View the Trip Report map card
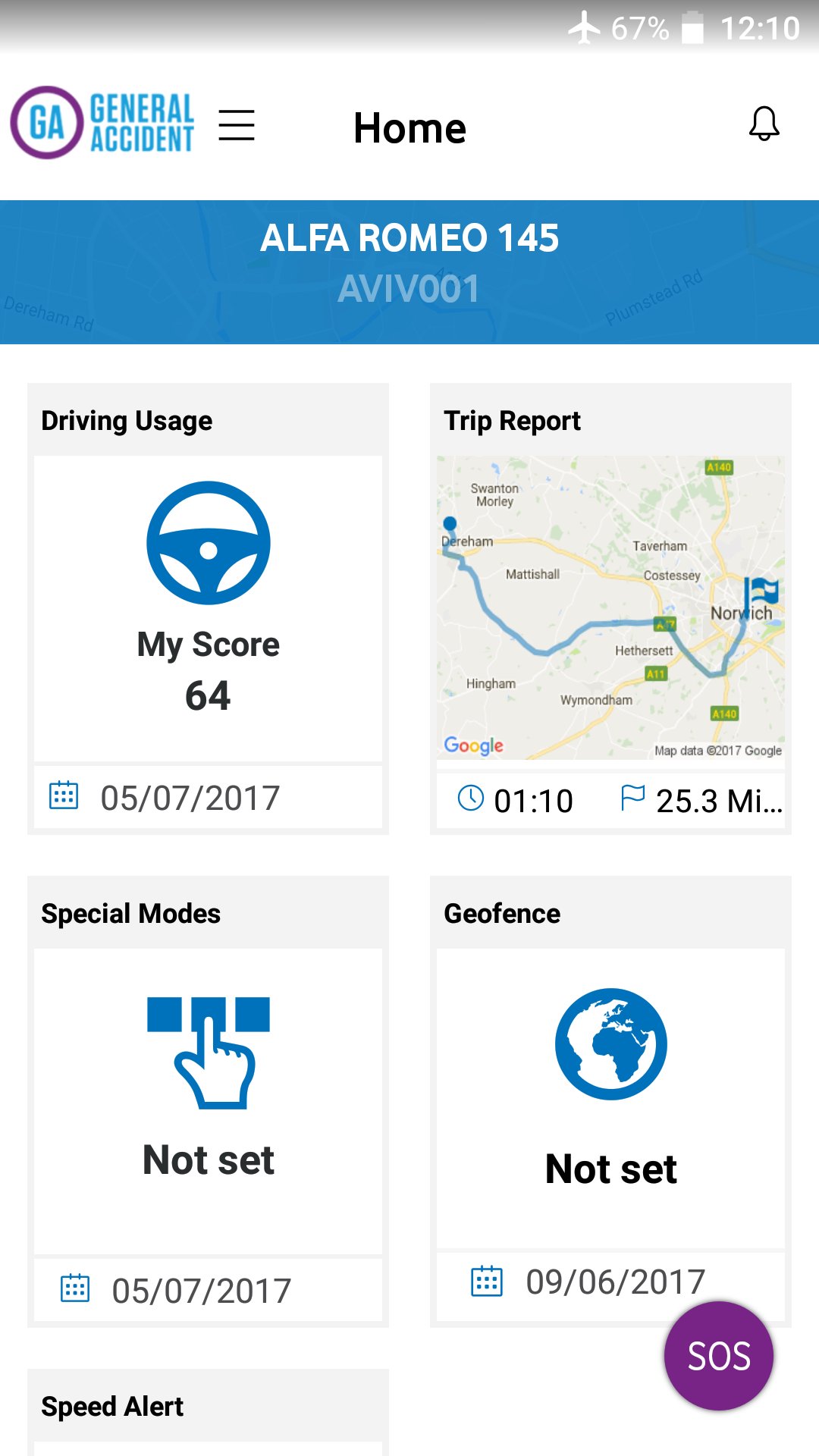 click(x=610, y=607)
